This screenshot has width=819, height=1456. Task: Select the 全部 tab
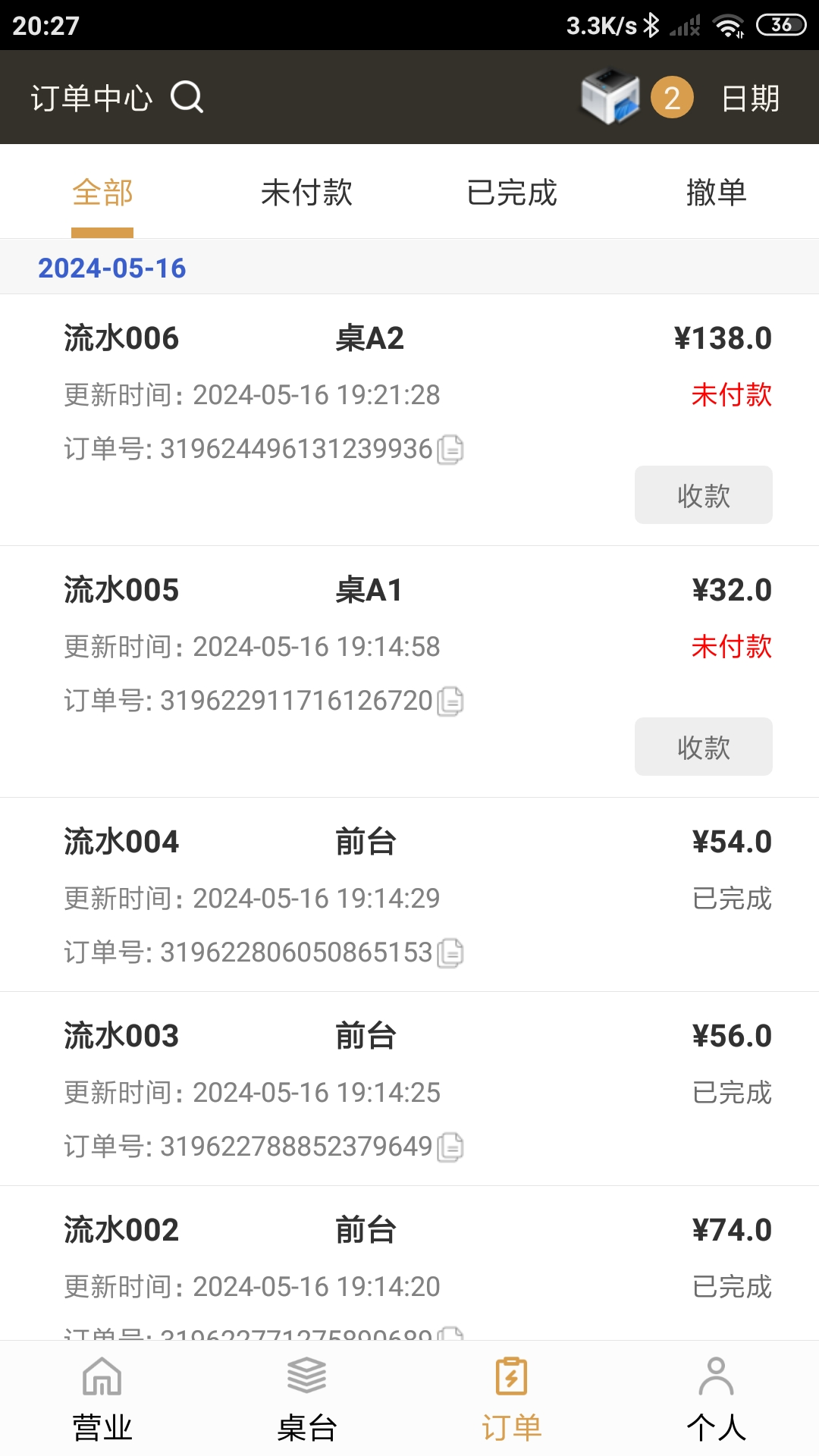pos(102,193)
